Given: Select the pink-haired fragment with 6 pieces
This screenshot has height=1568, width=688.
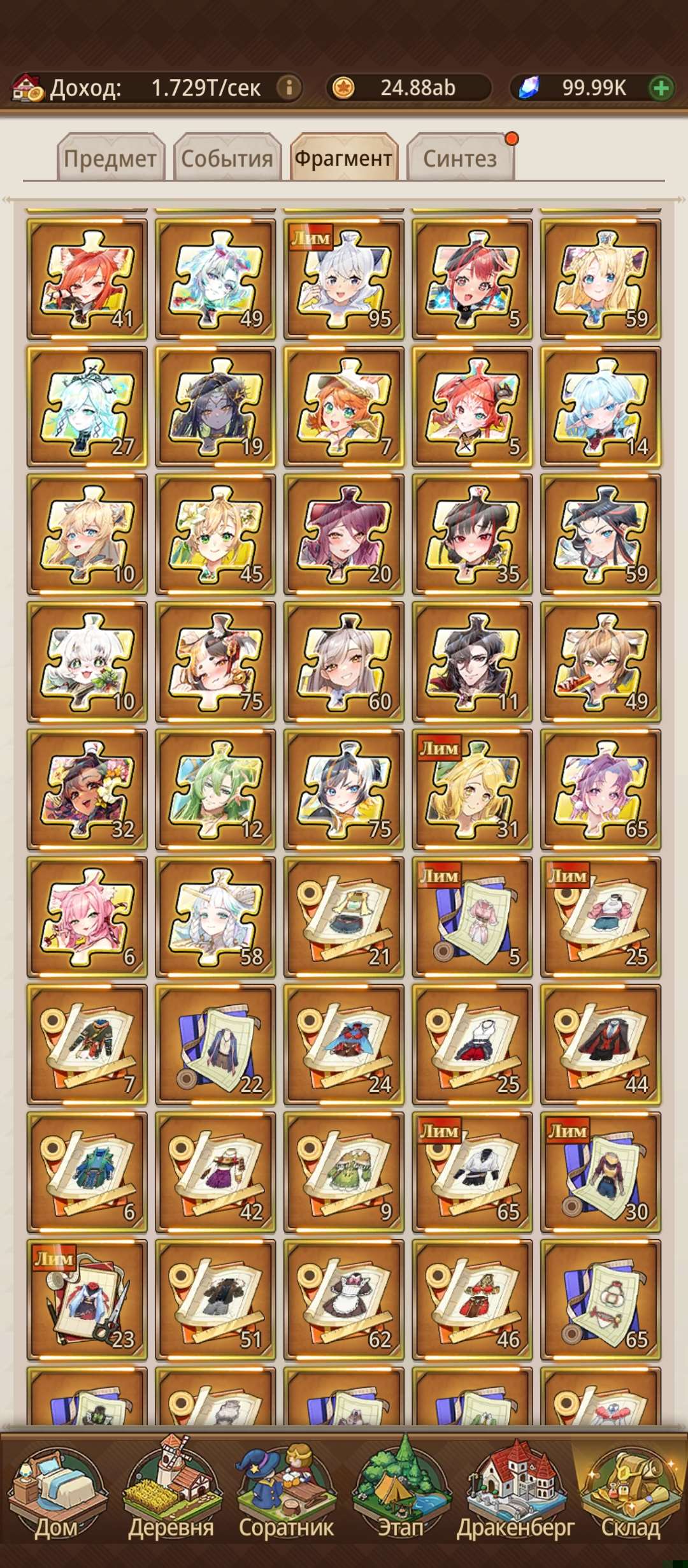Looking at the screenshot, I should 87,917.
